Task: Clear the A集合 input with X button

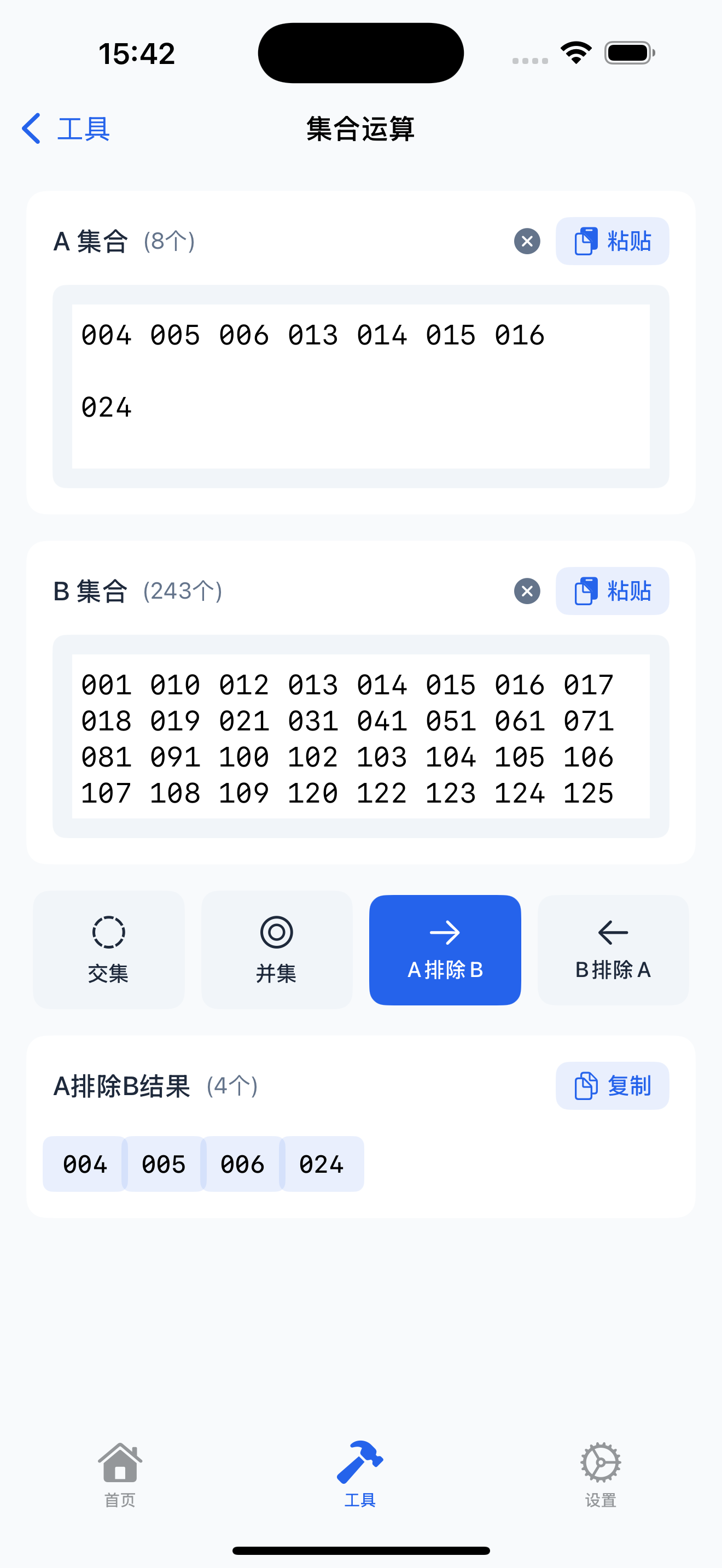Action: tap(526, 241)
